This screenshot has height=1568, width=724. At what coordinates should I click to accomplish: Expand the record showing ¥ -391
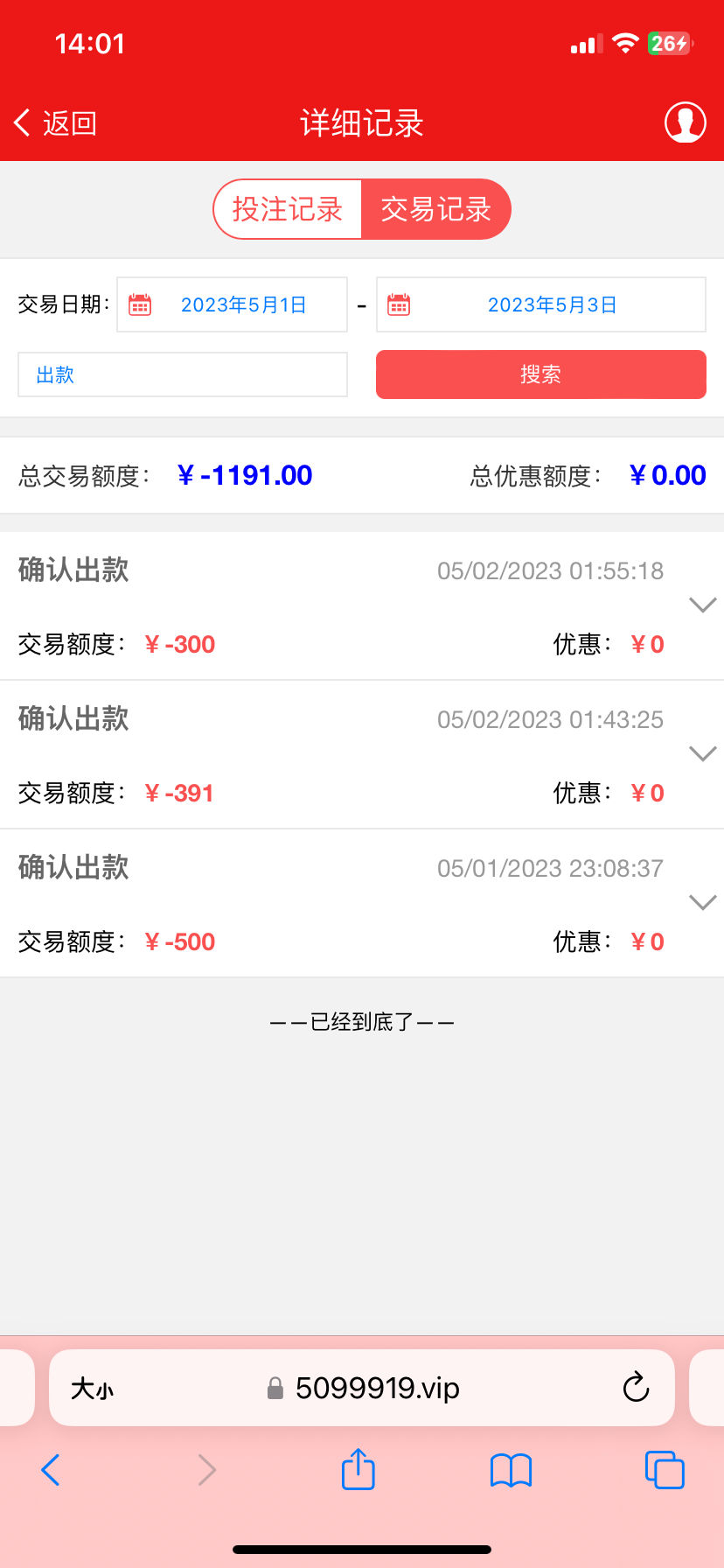pyautogui.click(x=702, y=753)
